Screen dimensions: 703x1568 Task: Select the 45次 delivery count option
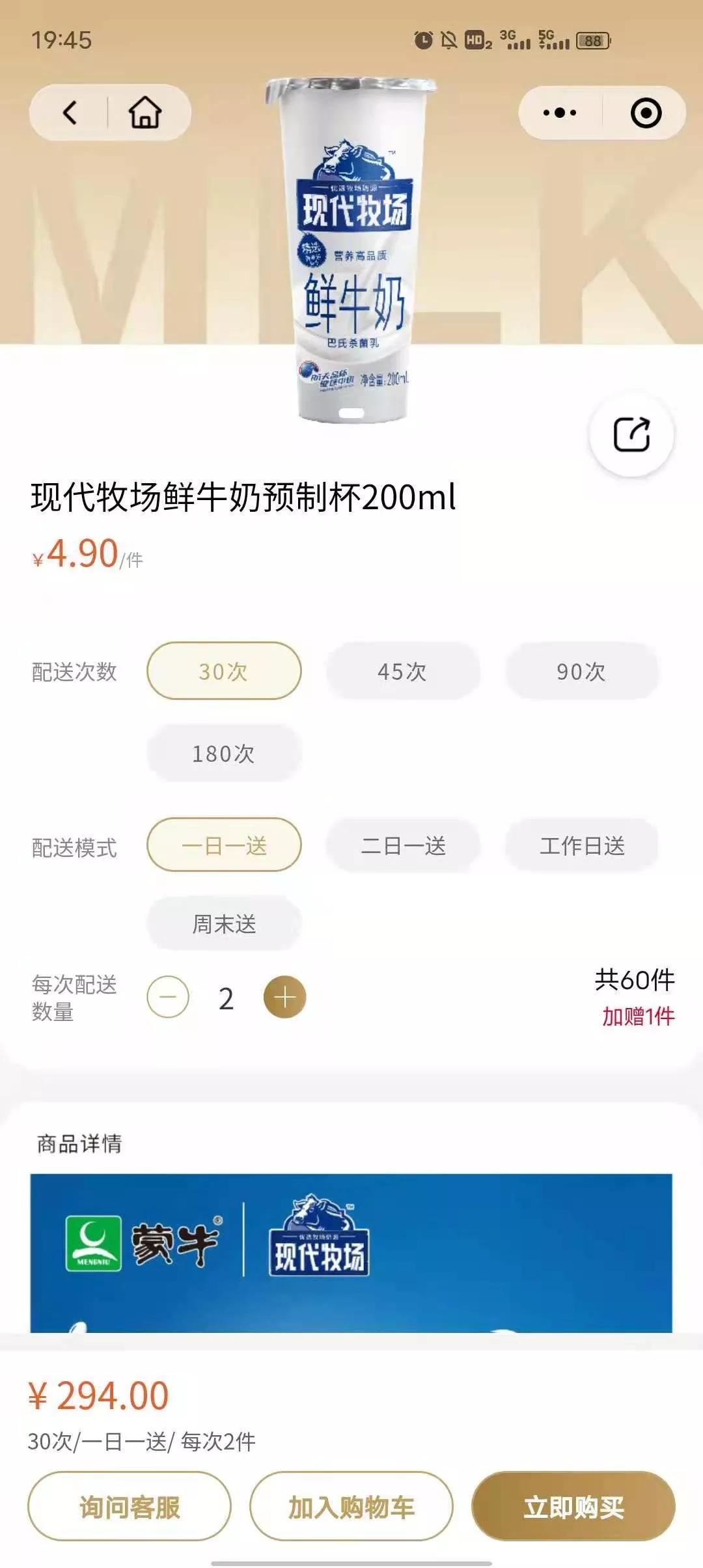click(402, 671)
